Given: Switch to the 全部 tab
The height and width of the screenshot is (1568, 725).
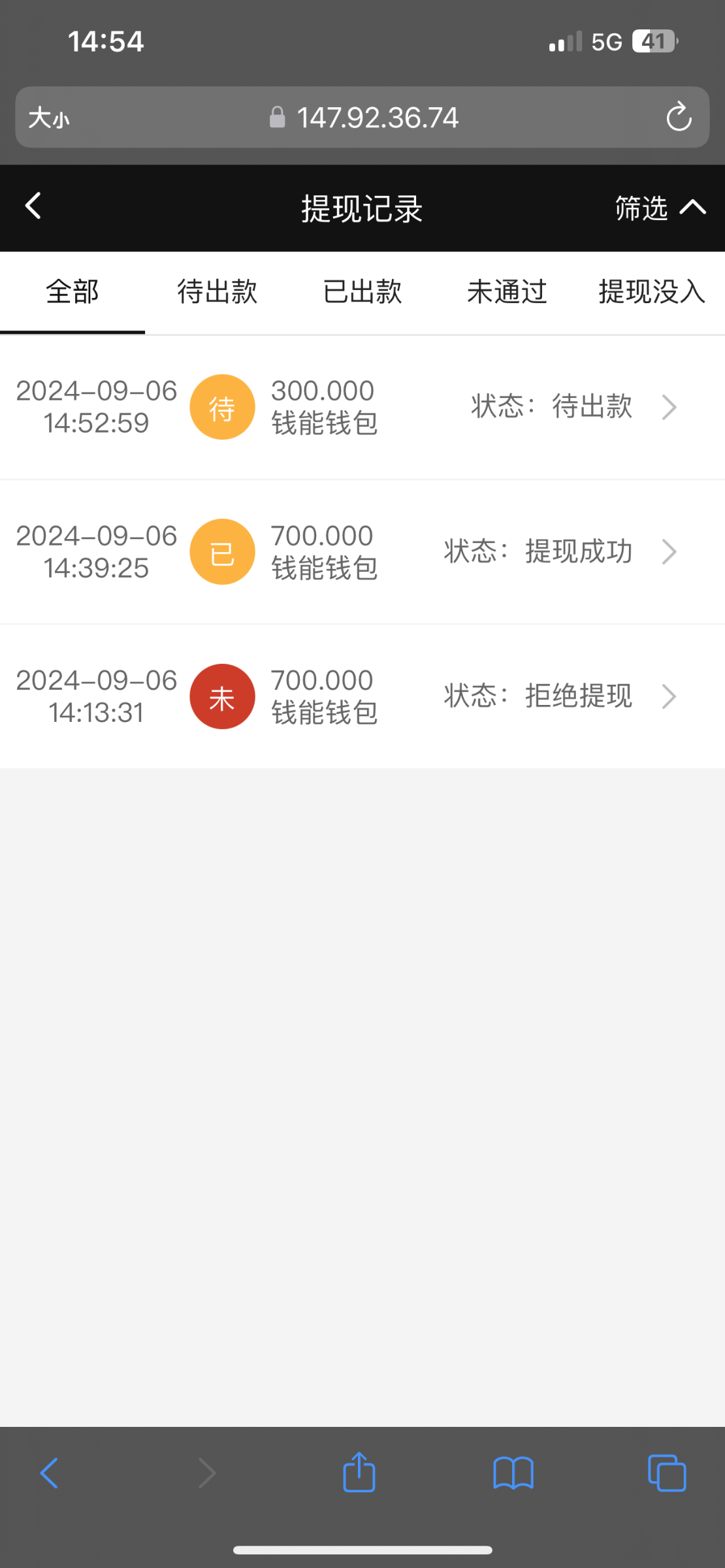Looking at the screenshot, I should [x=72, y=292].
